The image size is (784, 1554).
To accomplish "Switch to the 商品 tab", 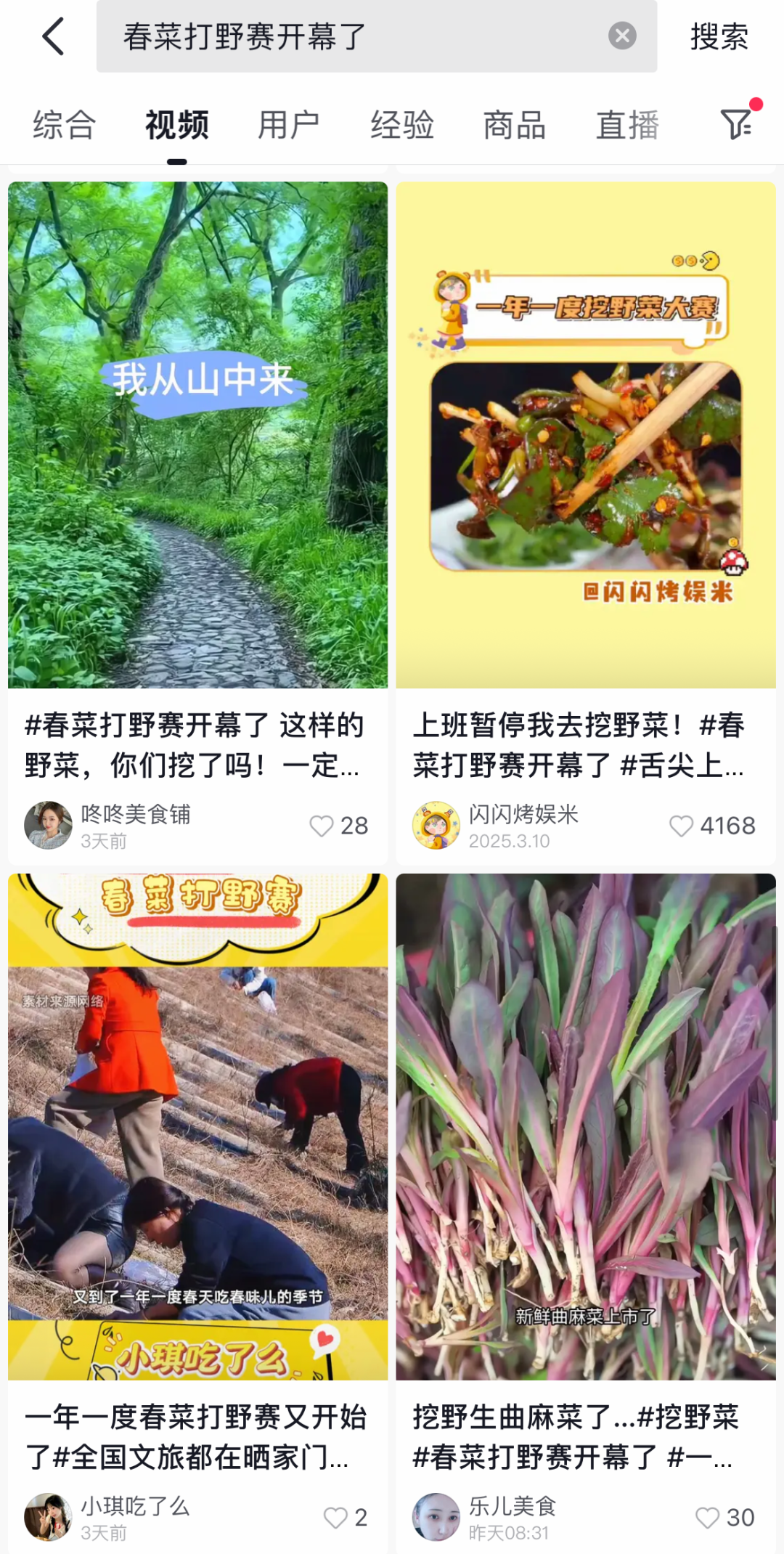I will [x=515, y=125].
